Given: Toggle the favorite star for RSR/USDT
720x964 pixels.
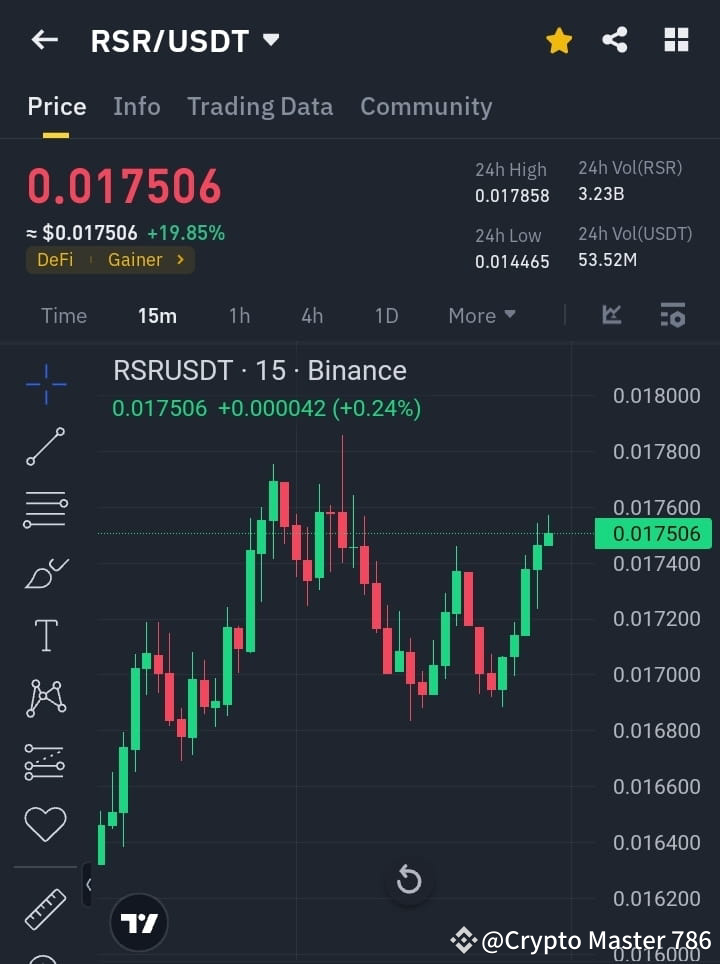Looking at the screenshot, I should (558, 40).
